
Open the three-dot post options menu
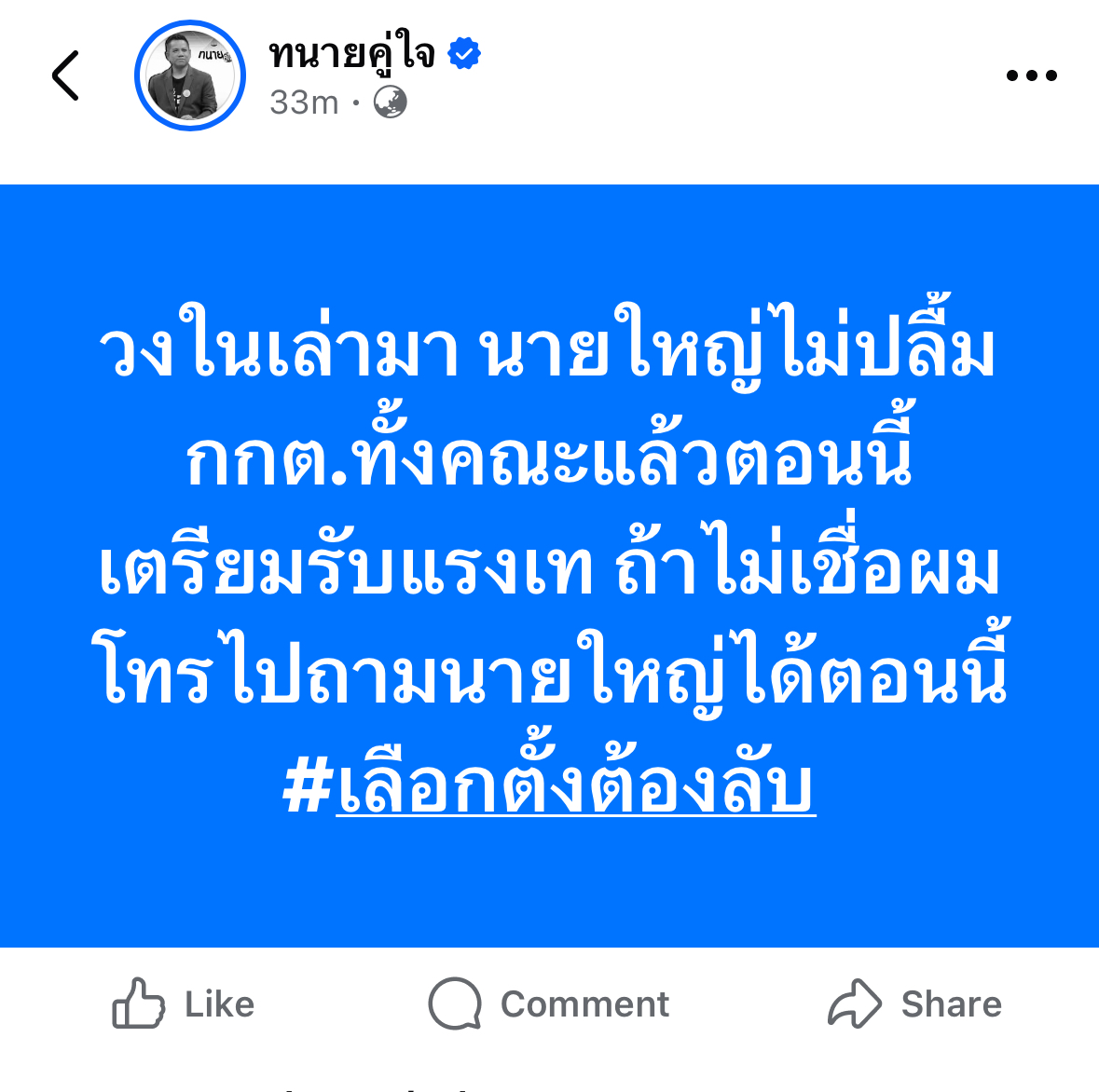coord(1031,75)
